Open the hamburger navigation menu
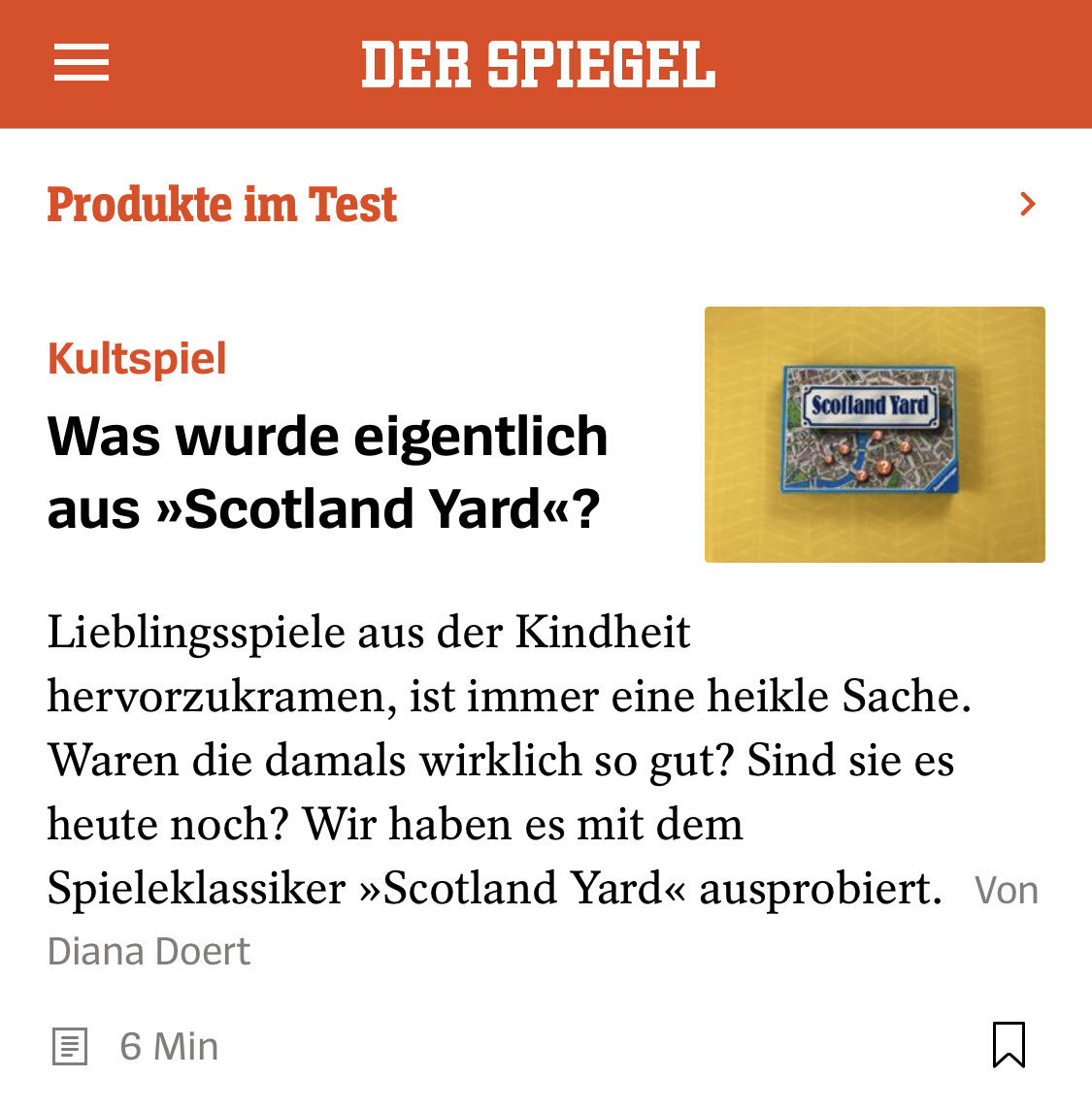 pos(82,63)
